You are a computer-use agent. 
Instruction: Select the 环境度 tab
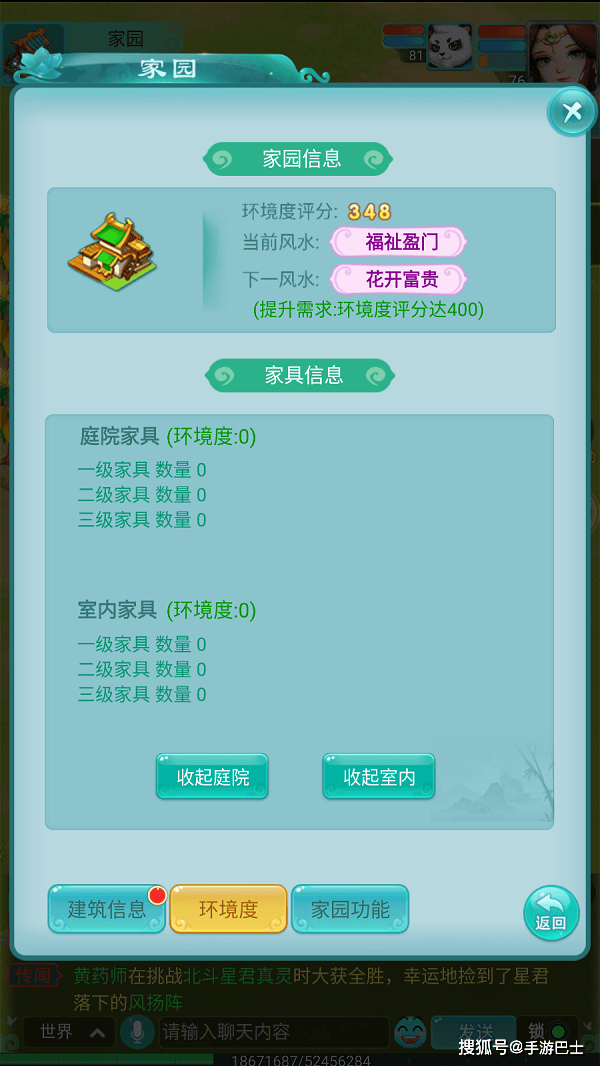click(x=228, y=909)
